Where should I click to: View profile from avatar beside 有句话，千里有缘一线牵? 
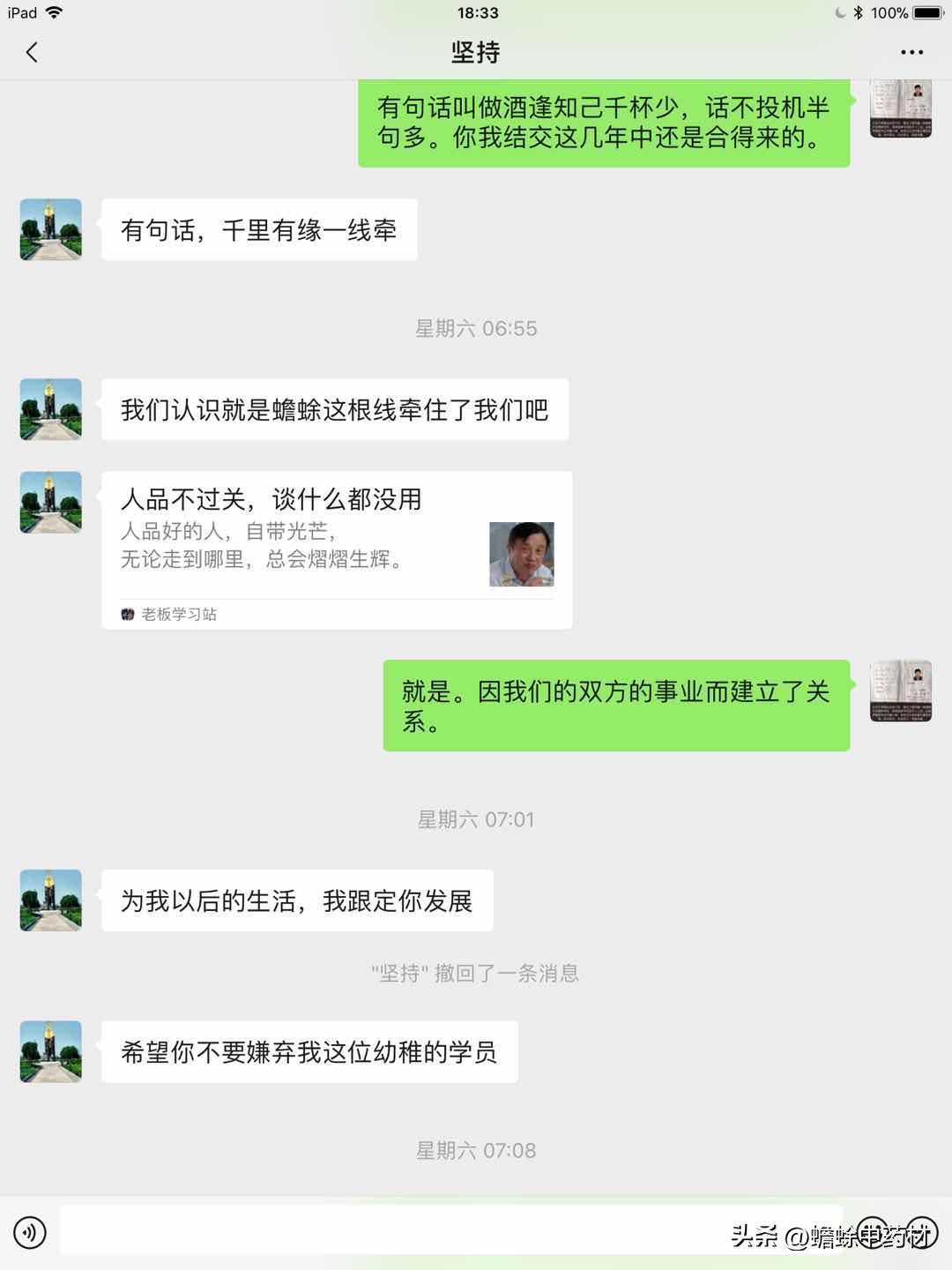click(x=51, y=230)
